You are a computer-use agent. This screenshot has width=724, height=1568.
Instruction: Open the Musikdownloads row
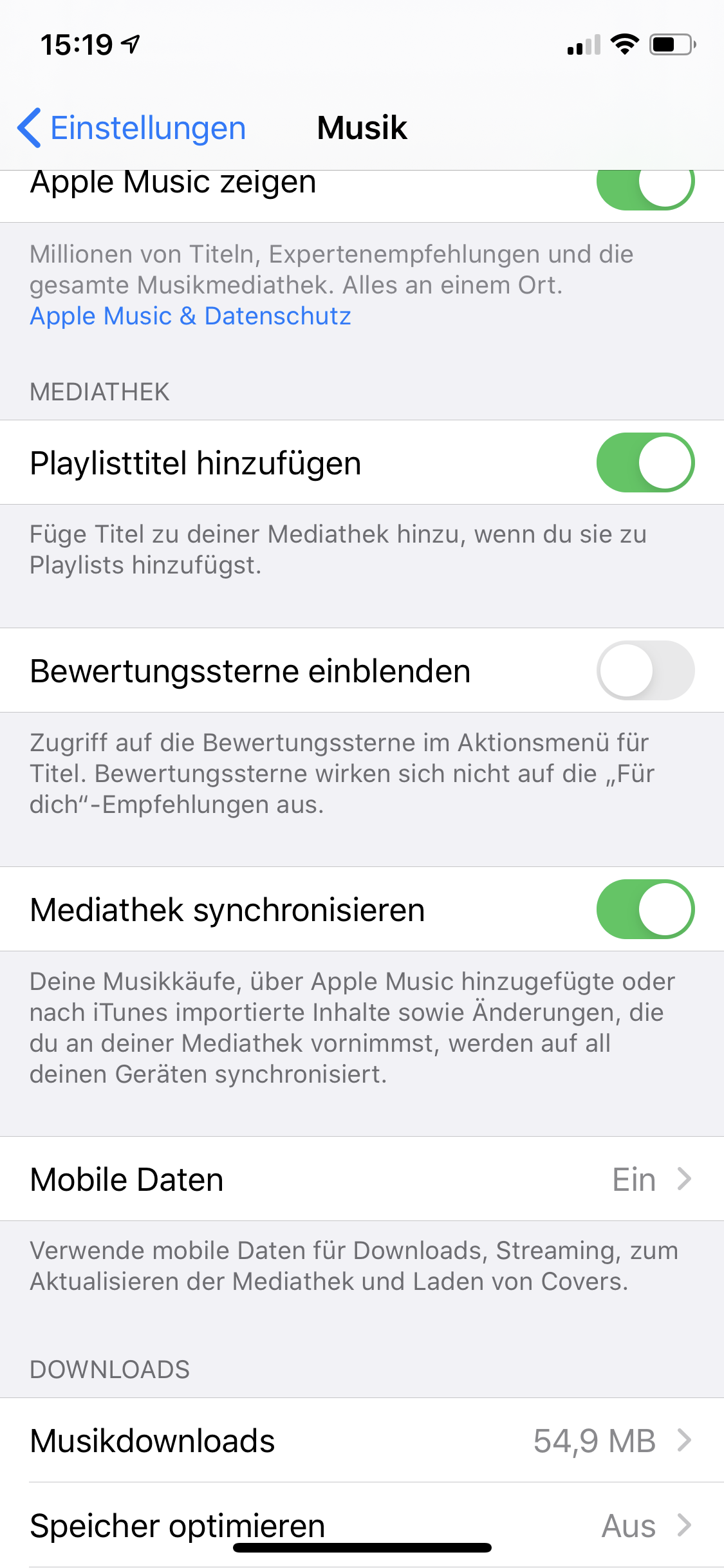(362, 1441)
